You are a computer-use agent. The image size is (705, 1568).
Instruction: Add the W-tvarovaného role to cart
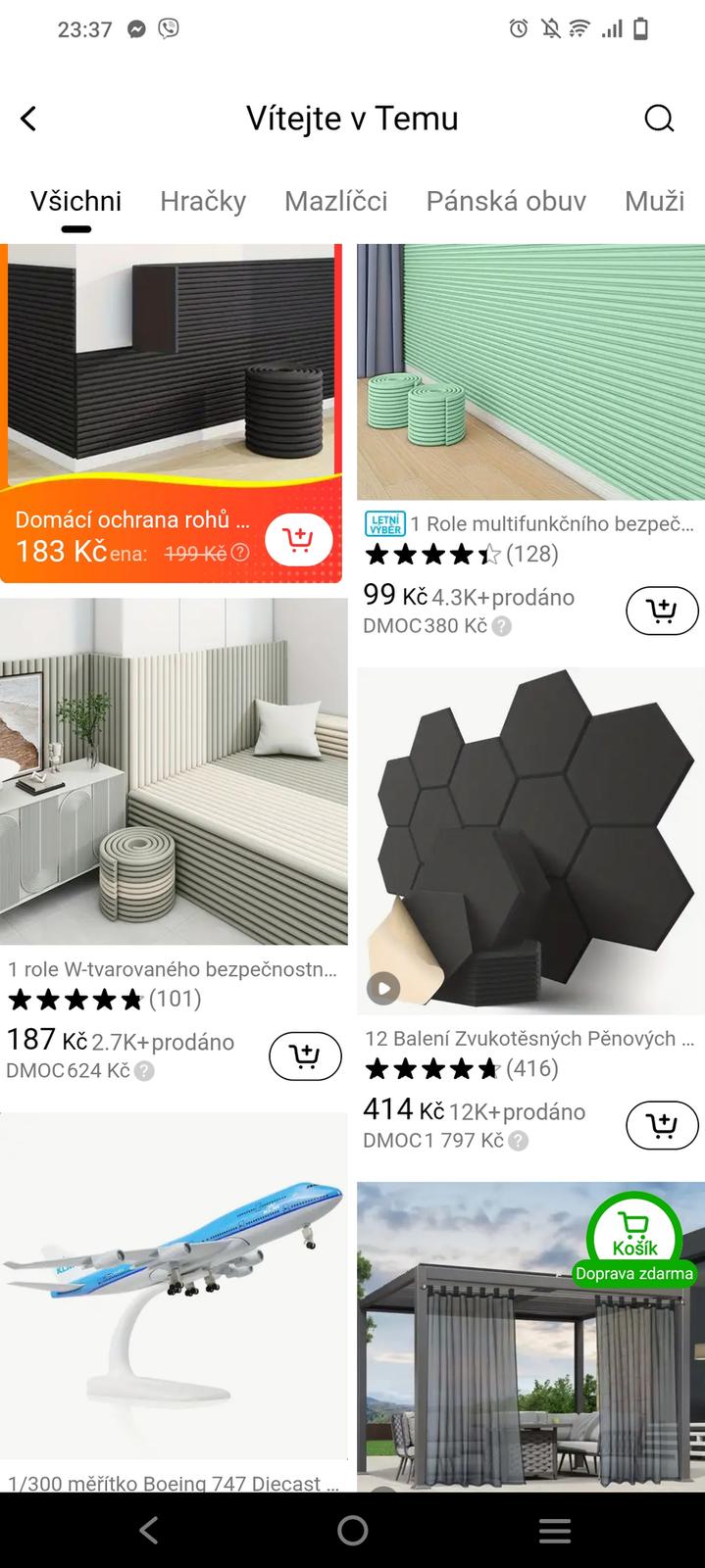tap(305, 1055)
